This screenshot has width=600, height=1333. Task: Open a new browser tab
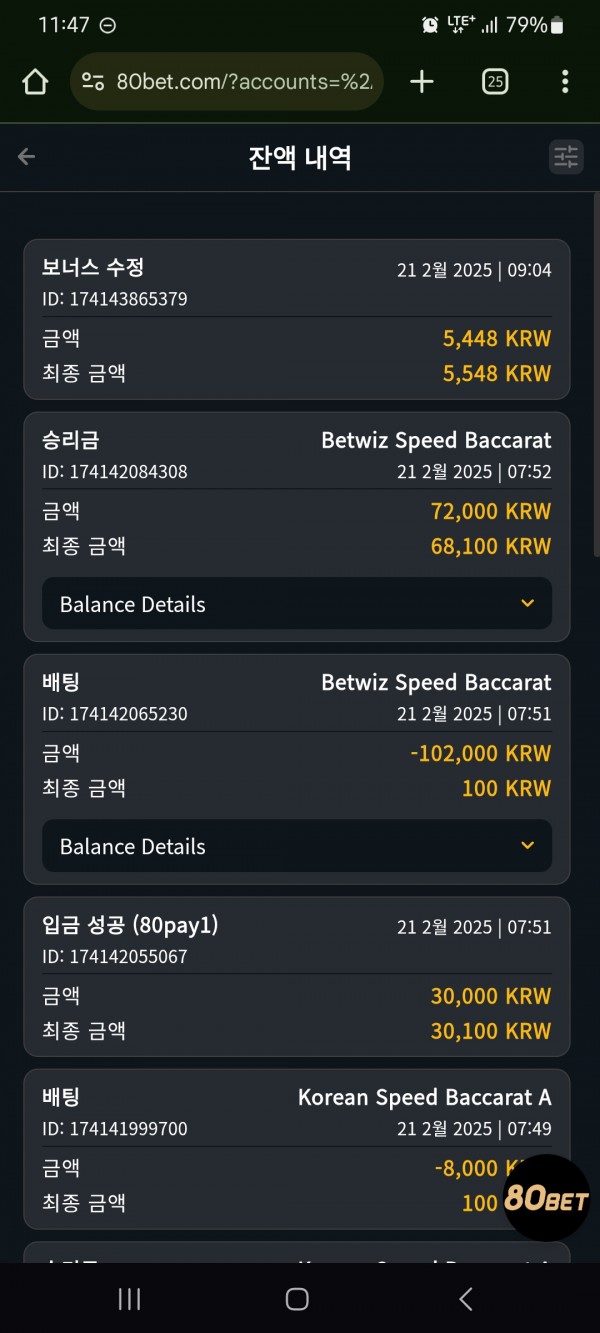point(422,81)
